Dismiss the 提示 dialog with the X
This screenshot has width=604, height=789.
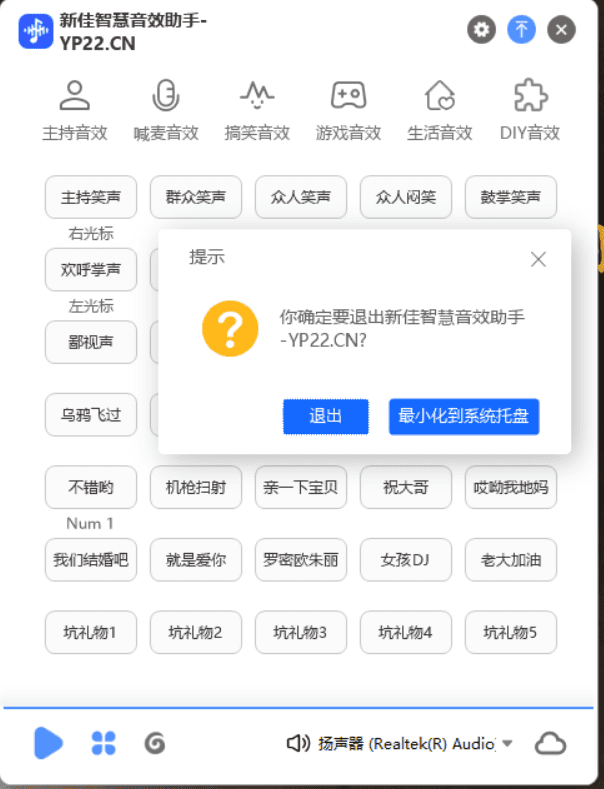click(538, 260)
